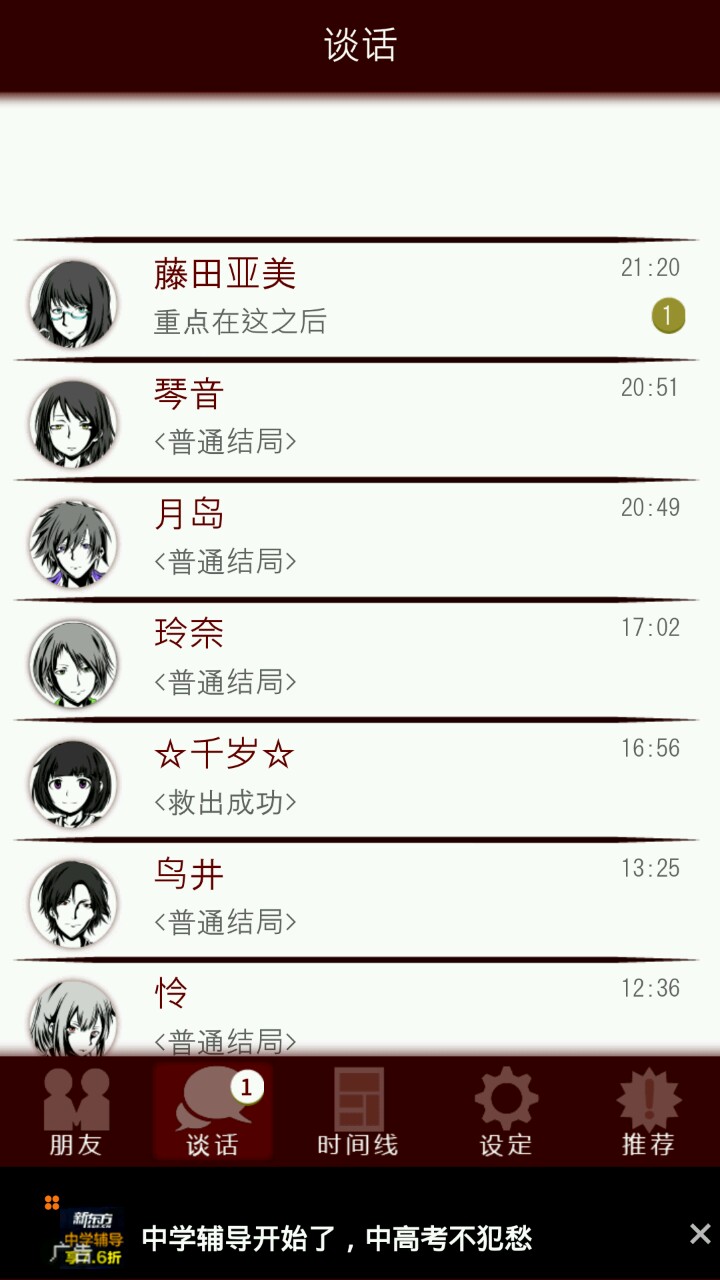This screenshot has width=720, height=1280.
Task: Switch to the 推荐 tab
Action: pyautogui.click(x=648, y=1112)
